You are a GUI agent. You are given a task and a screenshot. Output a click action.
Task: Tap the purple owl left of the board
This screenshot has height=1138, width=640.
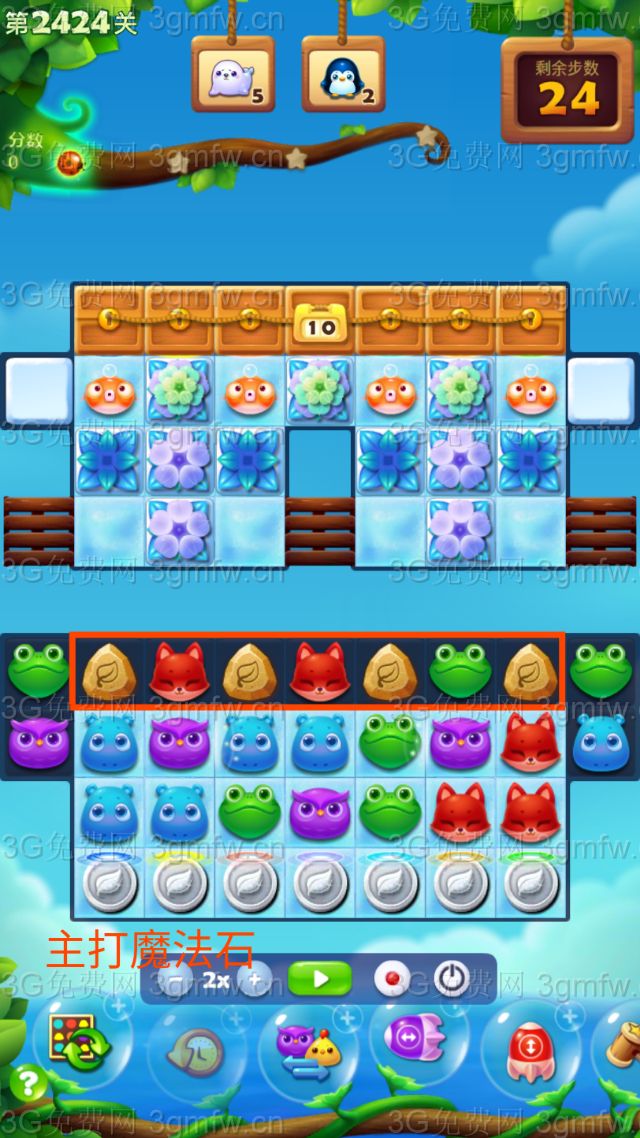point(37,743)
